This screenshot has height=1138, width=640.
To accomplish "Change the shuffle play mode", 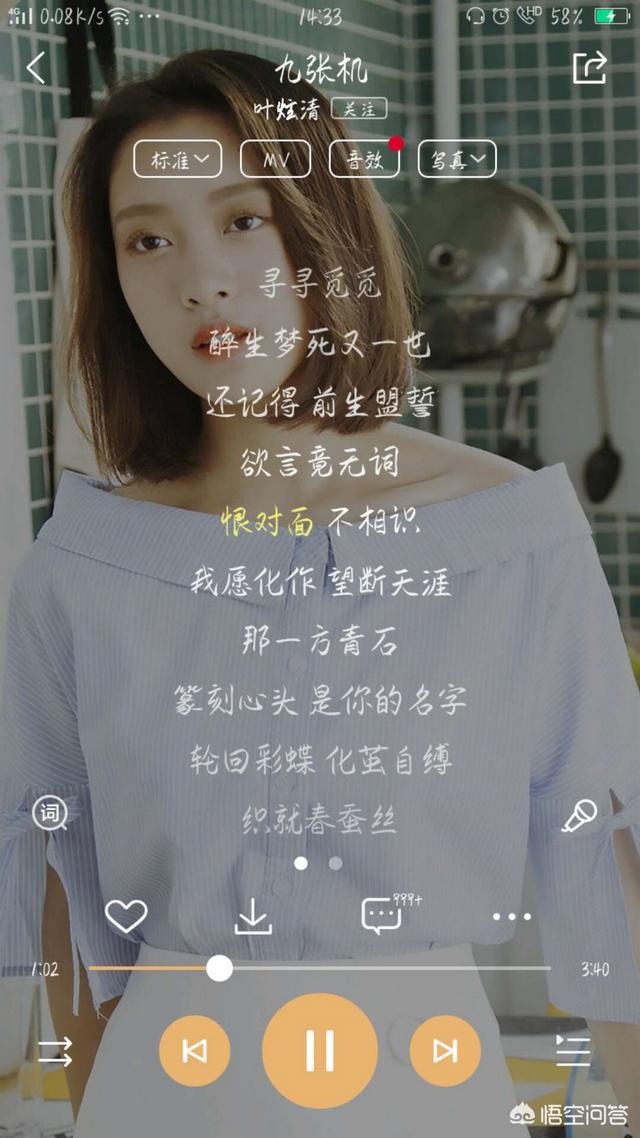I will tap(55, 1052).
